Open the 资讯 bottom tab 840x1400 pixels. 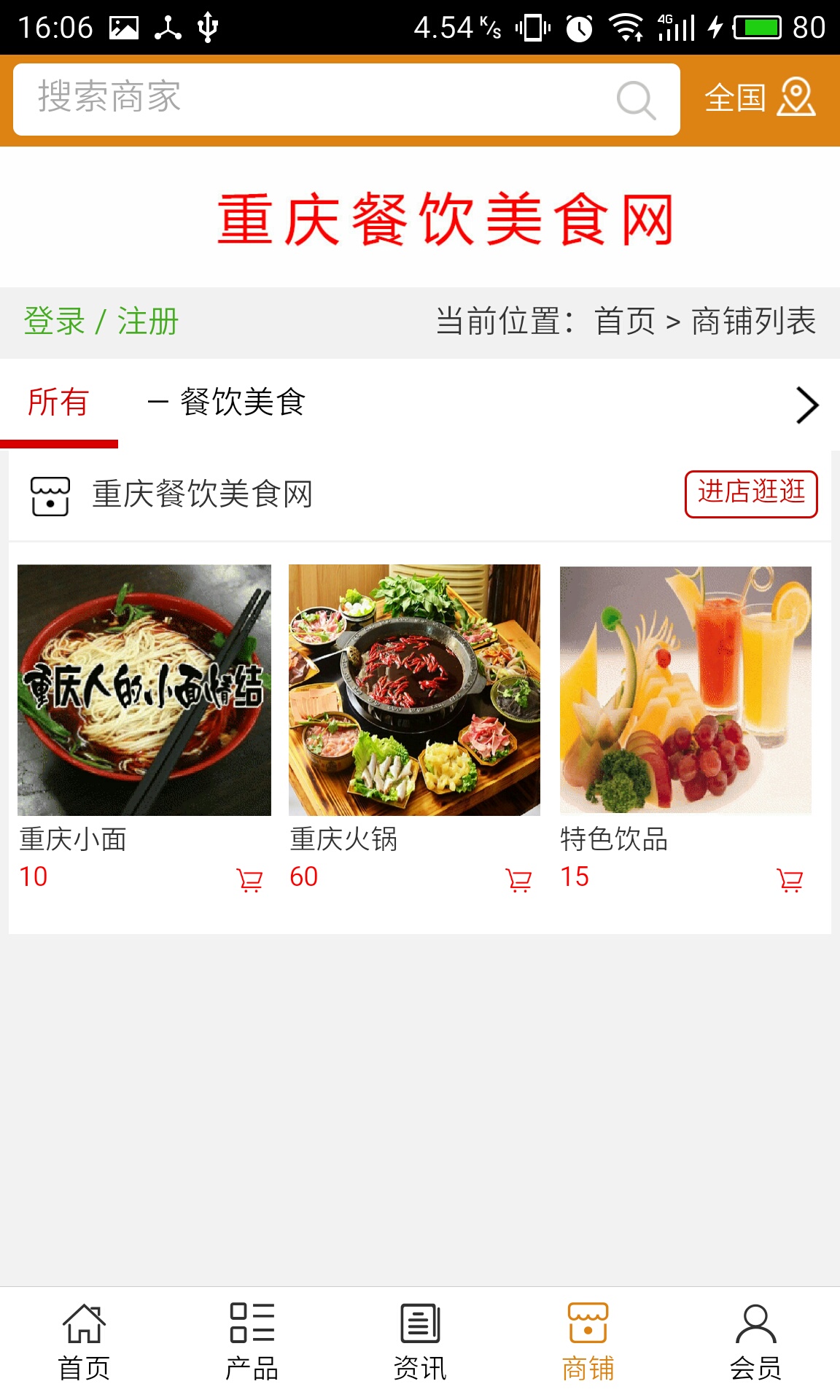point(420,1342)
